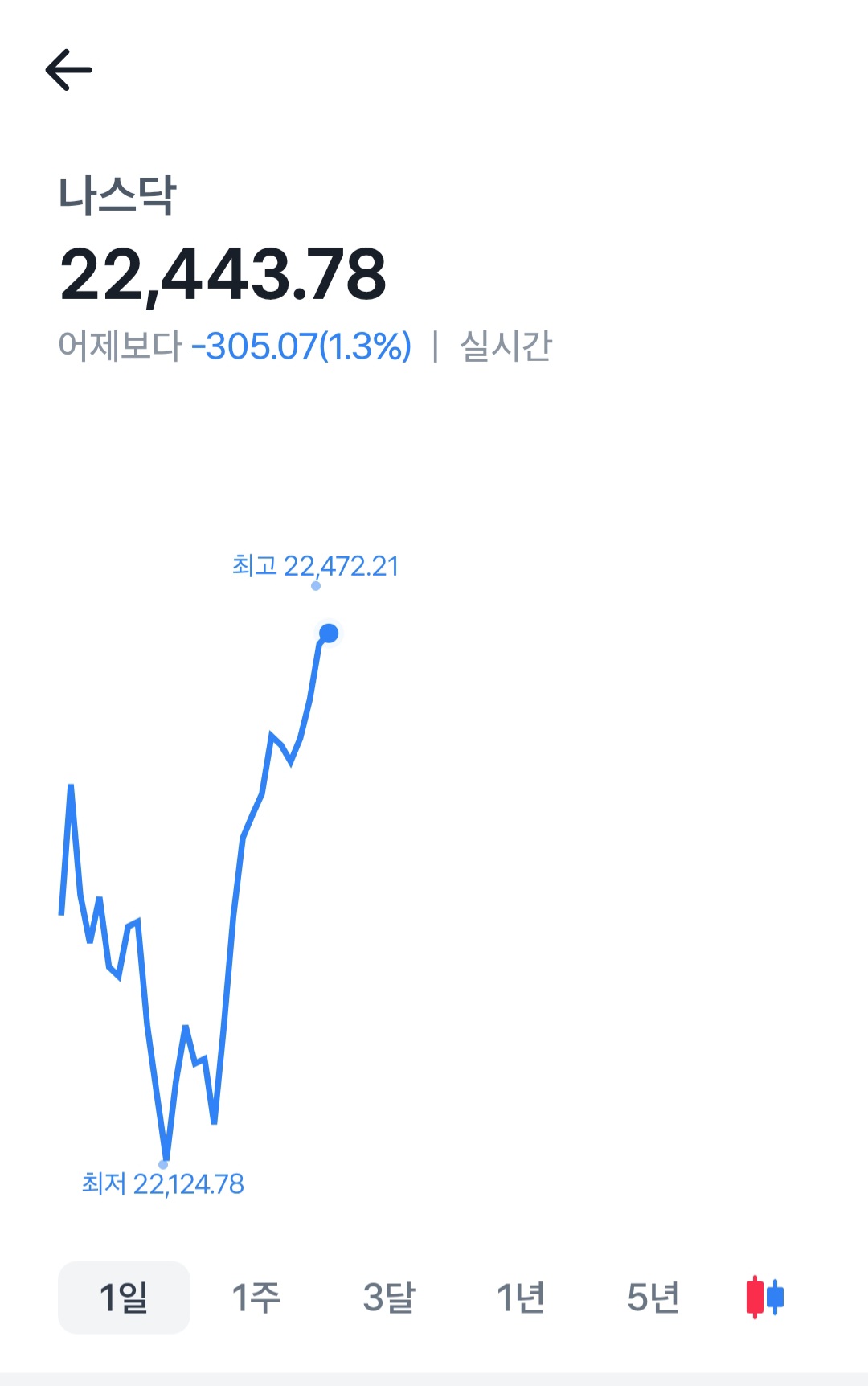
Task: Show the 3달 chart range
Action: point(388,1297)
